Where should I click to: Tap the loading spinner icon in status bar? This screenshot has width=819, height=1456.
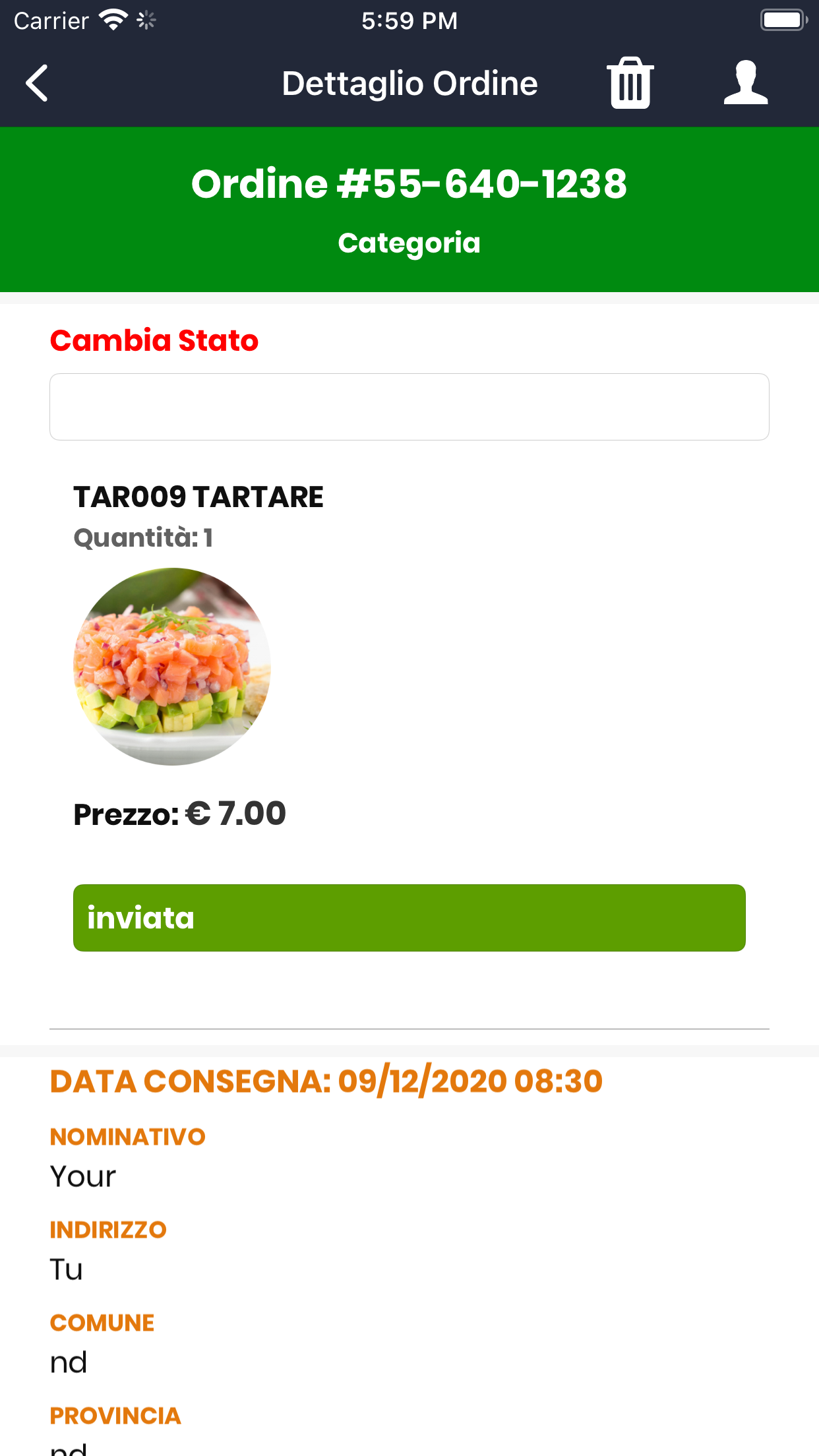[146, 20]
